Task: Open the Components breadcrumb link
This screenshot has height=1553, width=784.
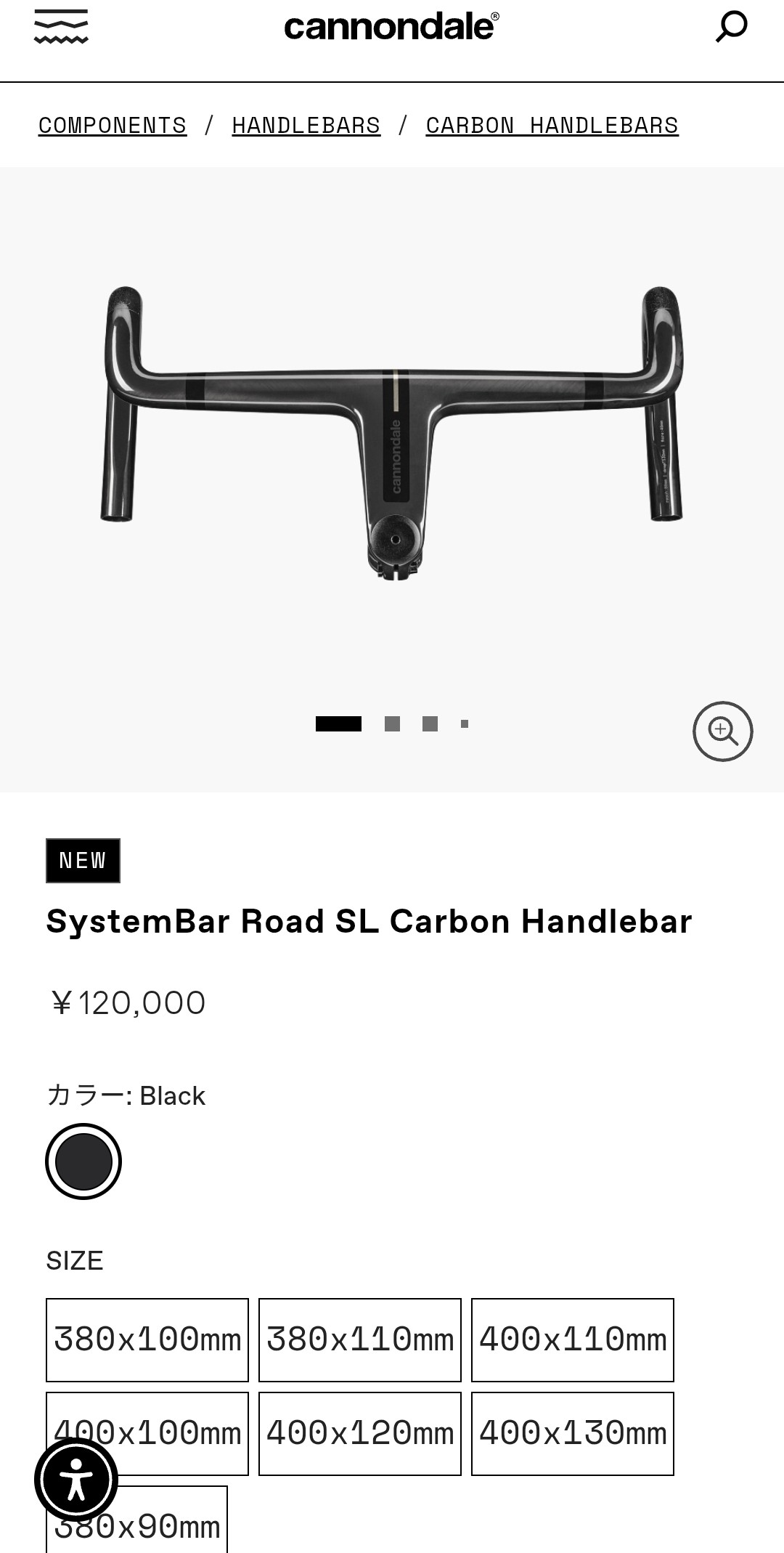Action: point(113,126)
